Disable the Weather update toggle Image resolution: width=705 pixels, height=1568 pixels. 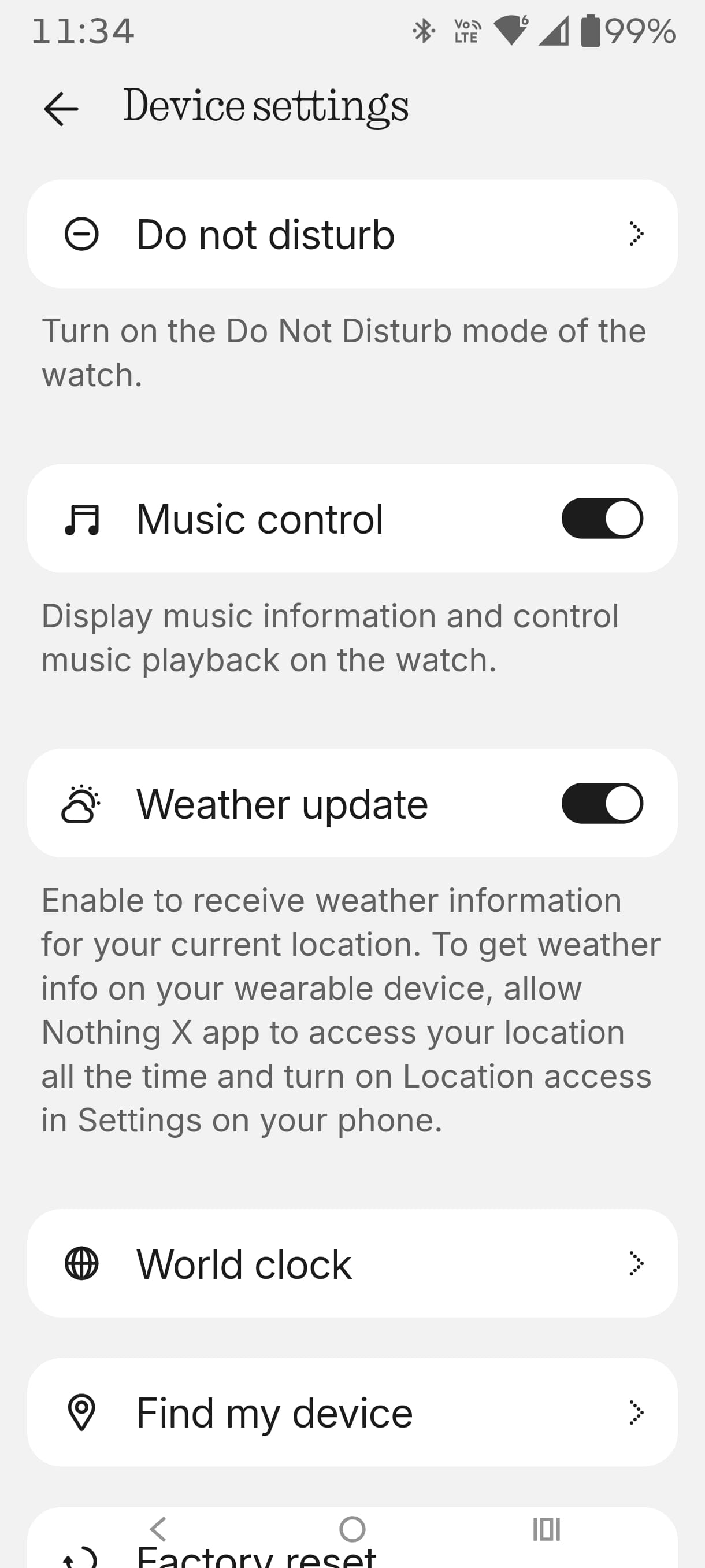[602, 804]
